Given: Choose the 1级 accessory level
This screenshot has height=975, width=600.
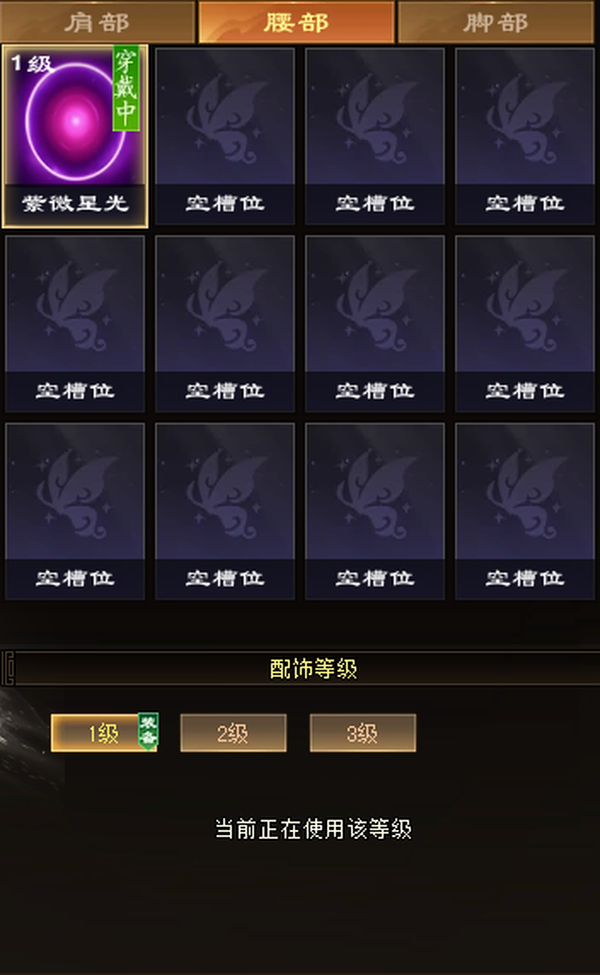Looking at the screenshot, I should [x=103, y=733].
